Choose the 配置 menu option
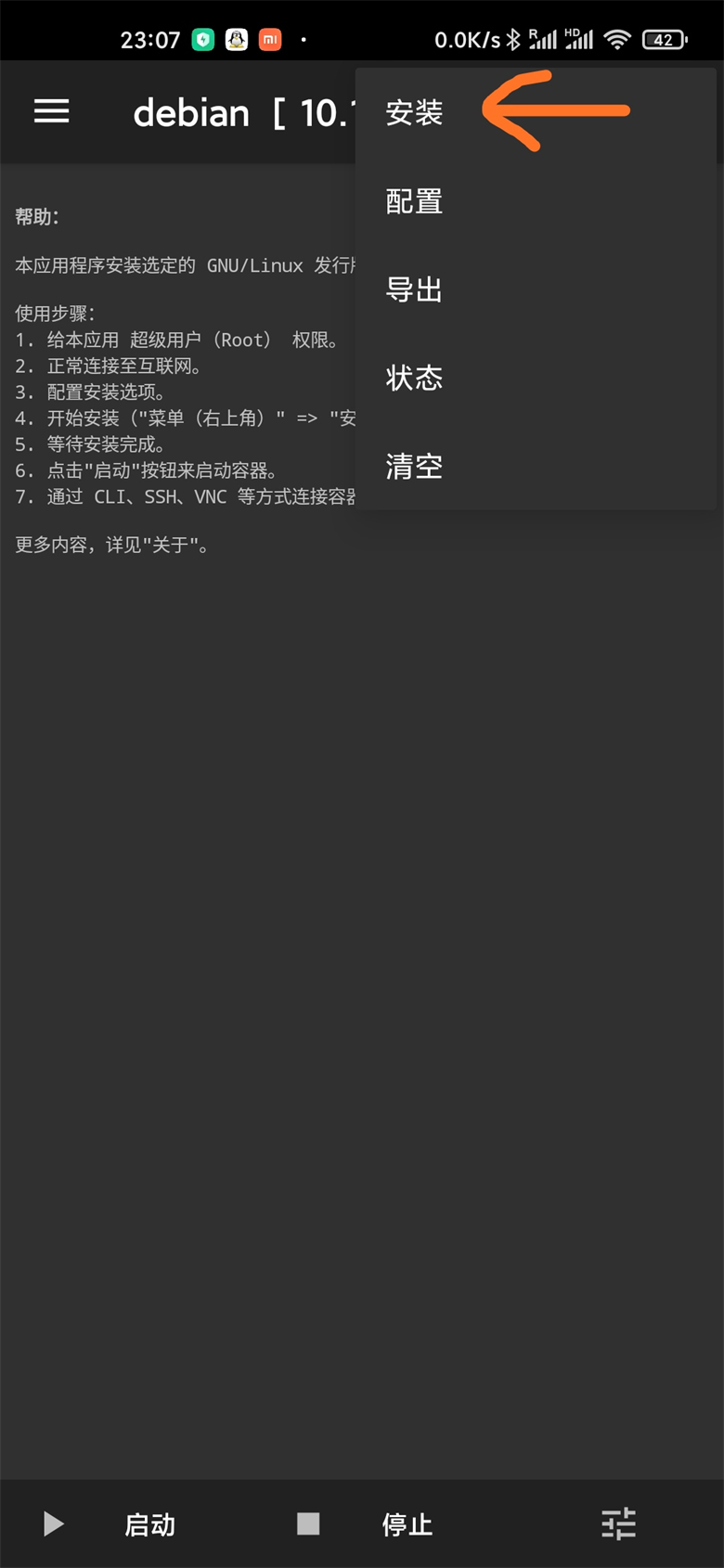724x1568 pixels. coord(535,201)
